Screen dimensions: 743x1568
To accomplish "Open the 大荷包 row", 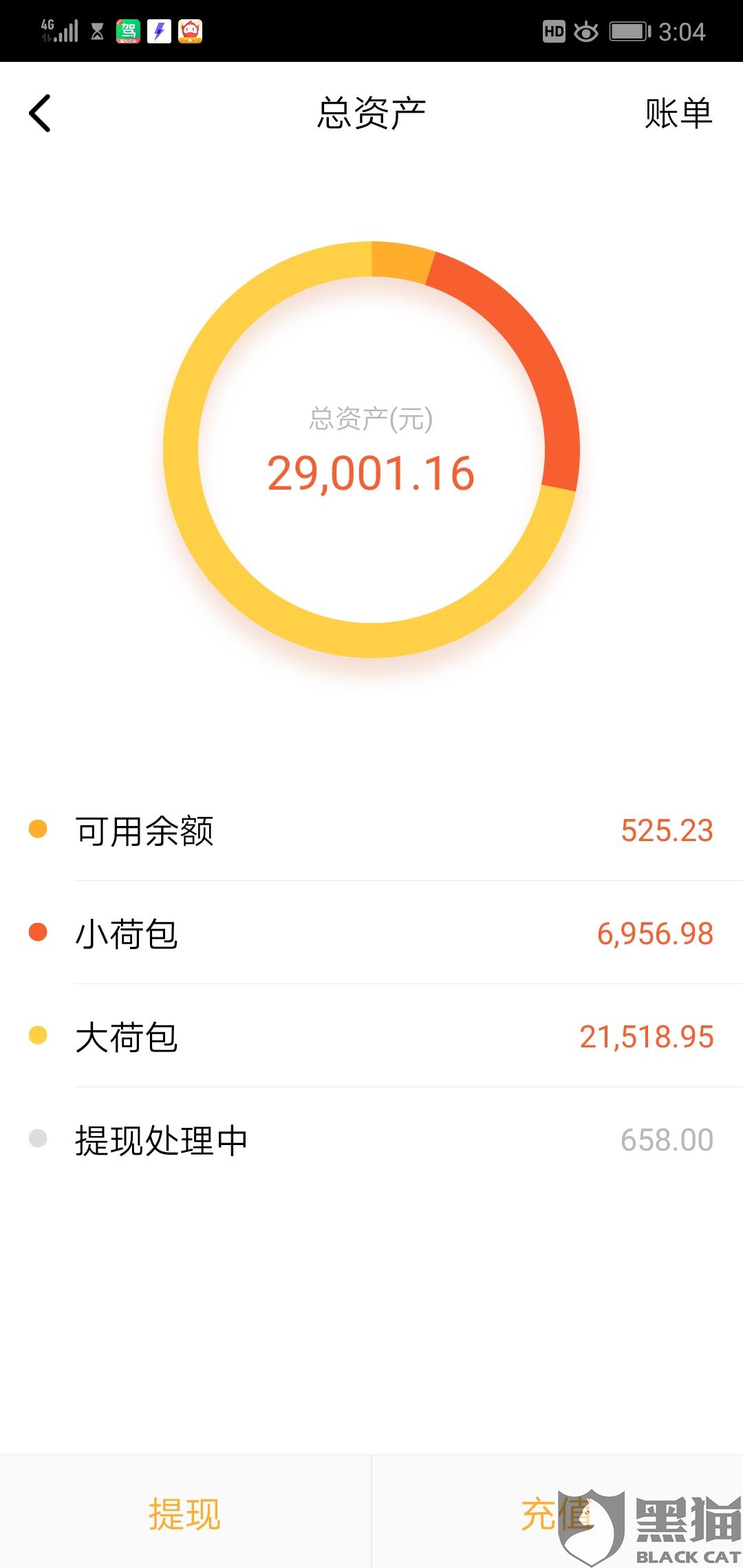I will (x=371, y=1037).
